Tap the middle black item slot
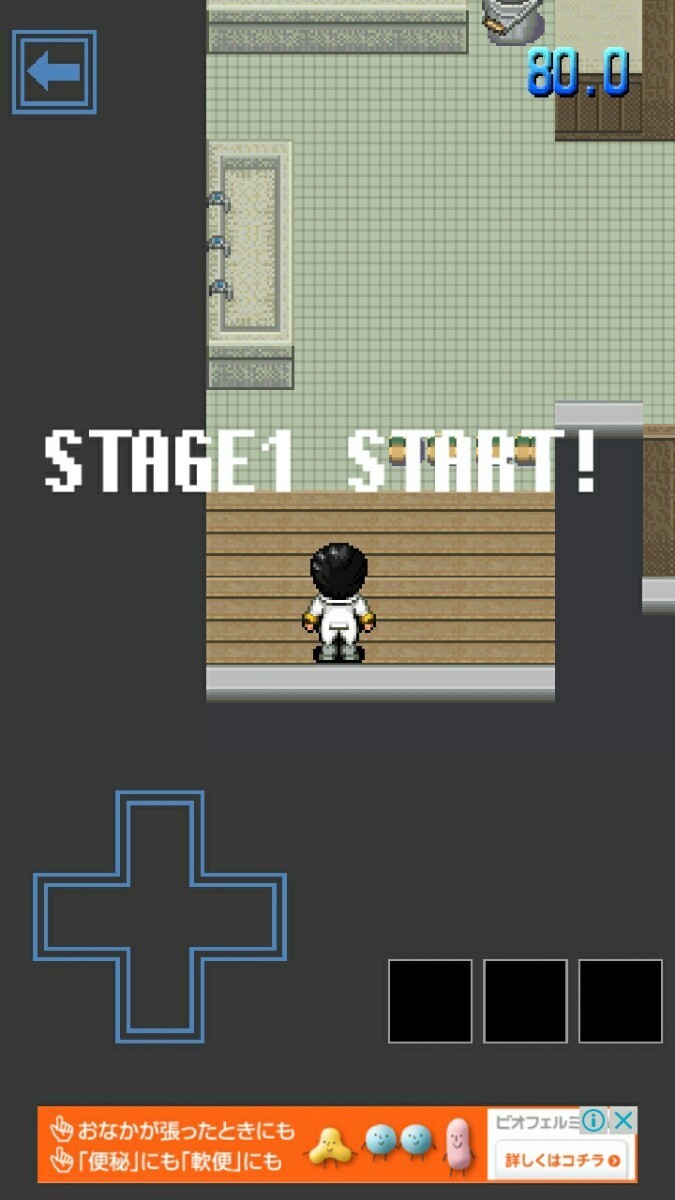675x1200 pixels. [525, 1001]
